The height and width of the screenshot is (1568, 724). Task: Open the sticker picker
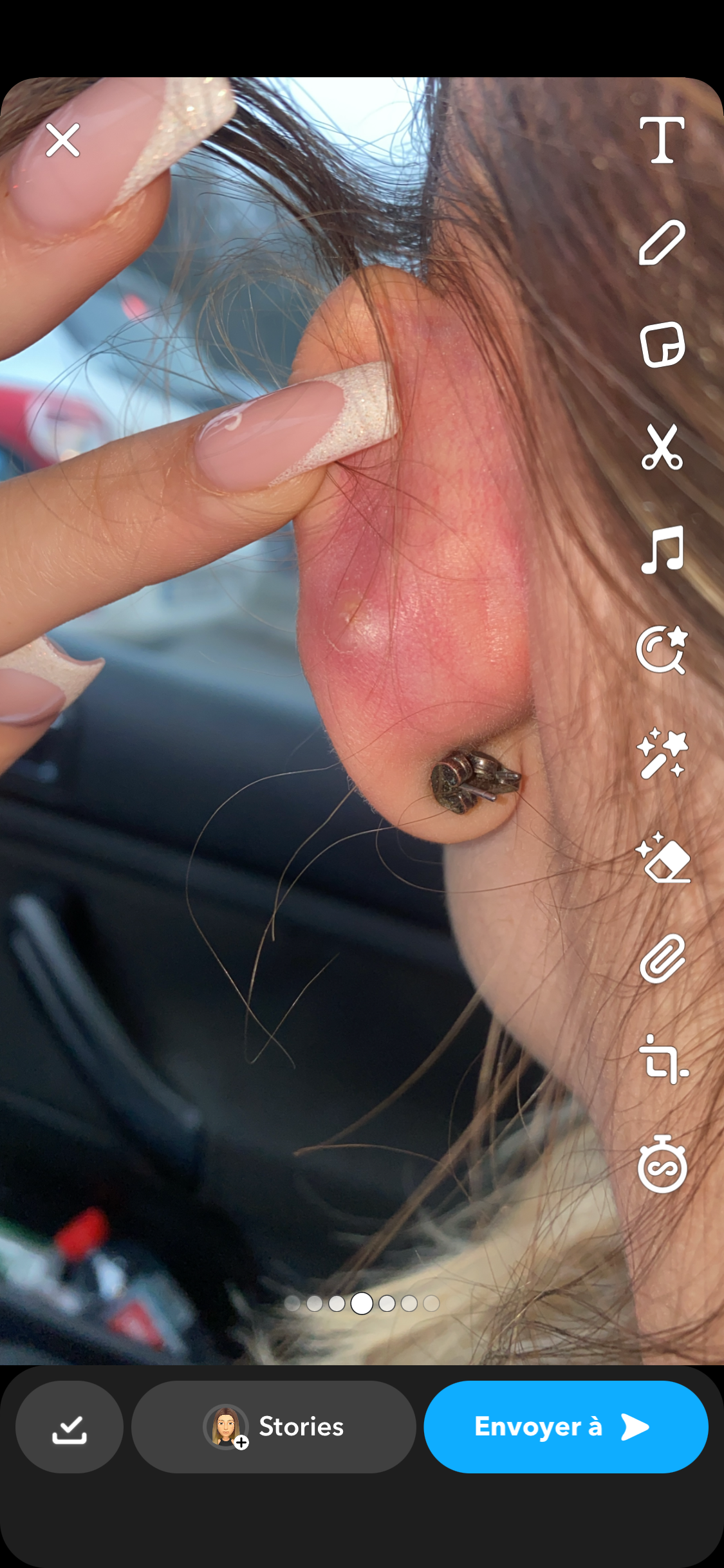click(x=662, y=344)
